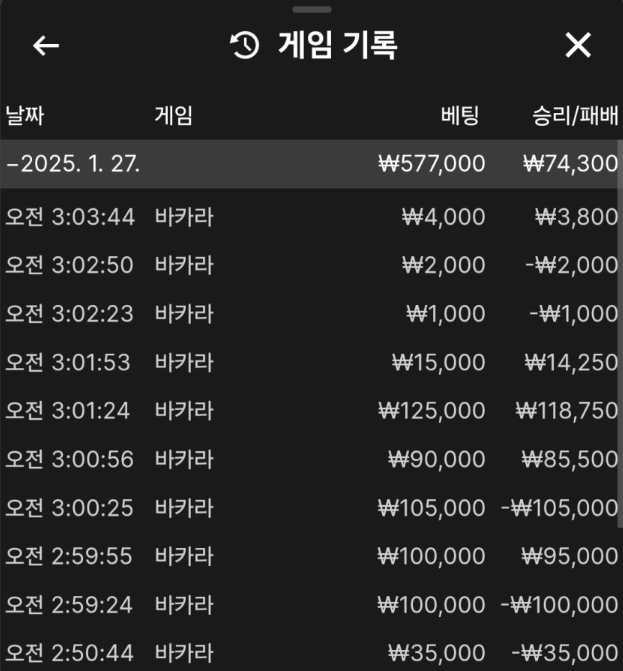Open the baccarat record at 오전 2:59:55
This screenshot has width=623, height=671.
[310, 556]
